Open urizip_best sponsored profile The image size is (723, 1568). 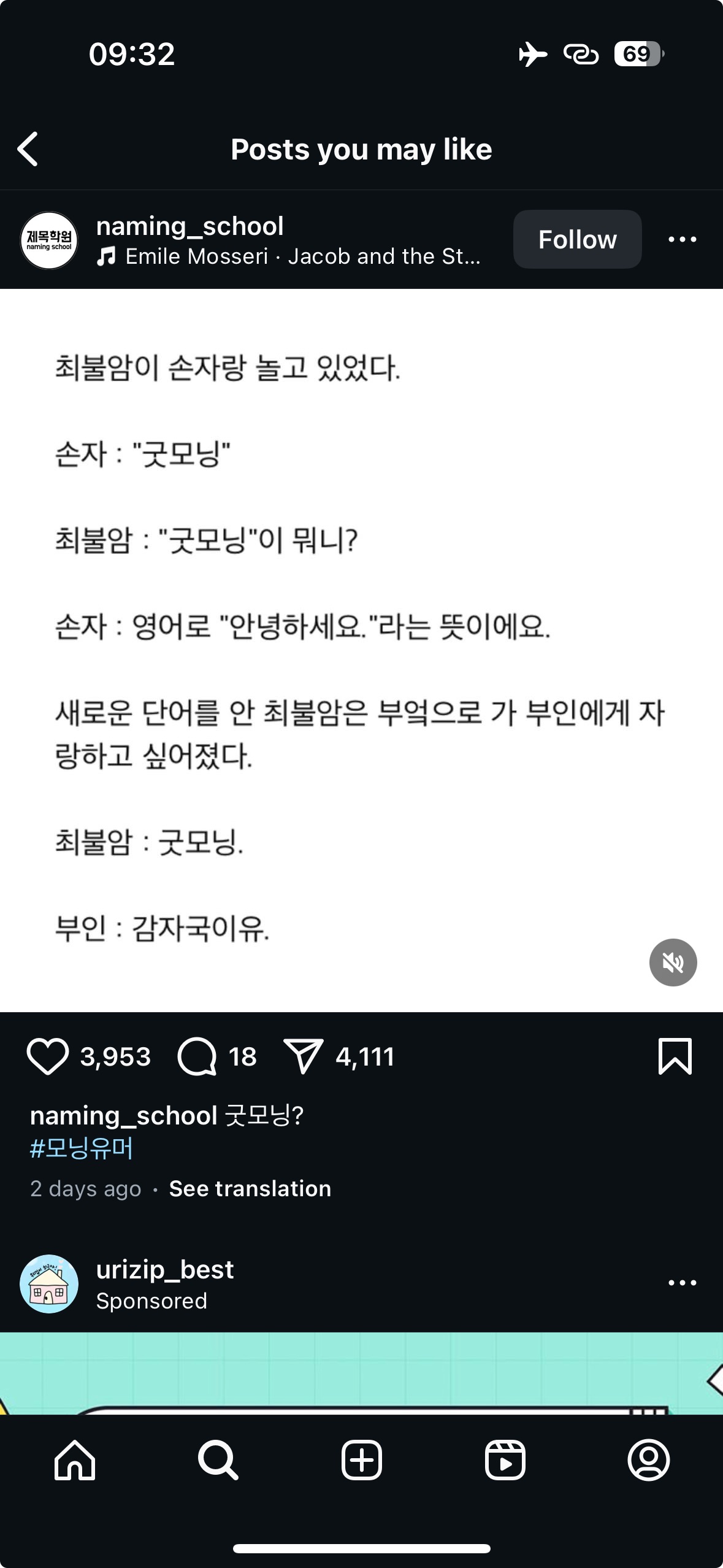click(165, 1270)
